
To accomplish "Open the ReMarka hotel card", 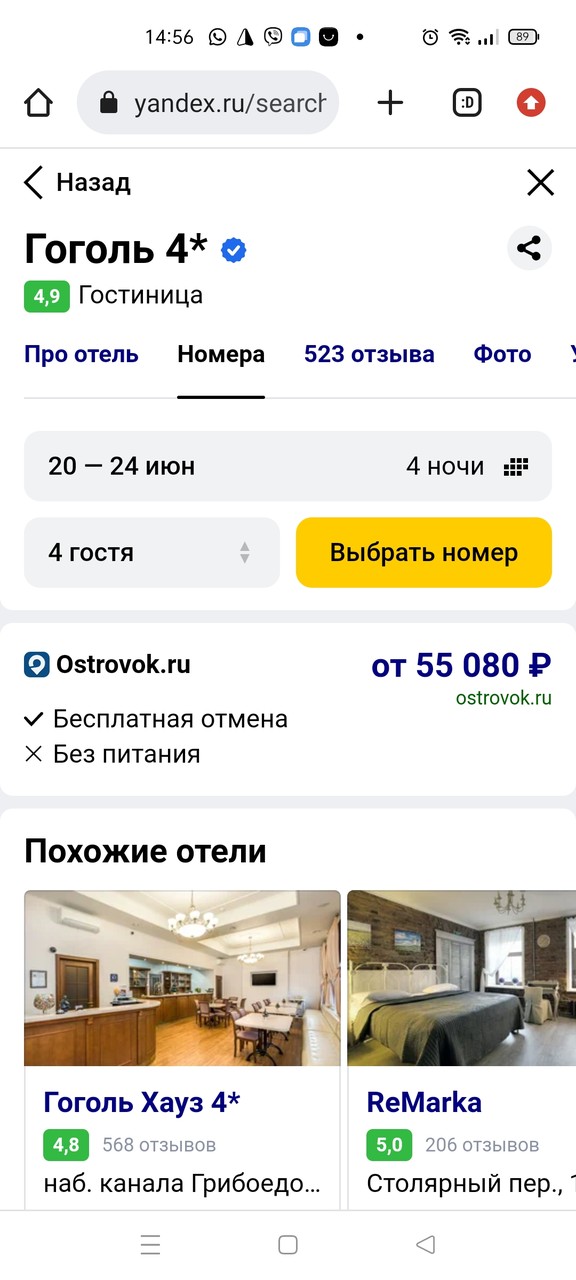I will click(462, 1049).
